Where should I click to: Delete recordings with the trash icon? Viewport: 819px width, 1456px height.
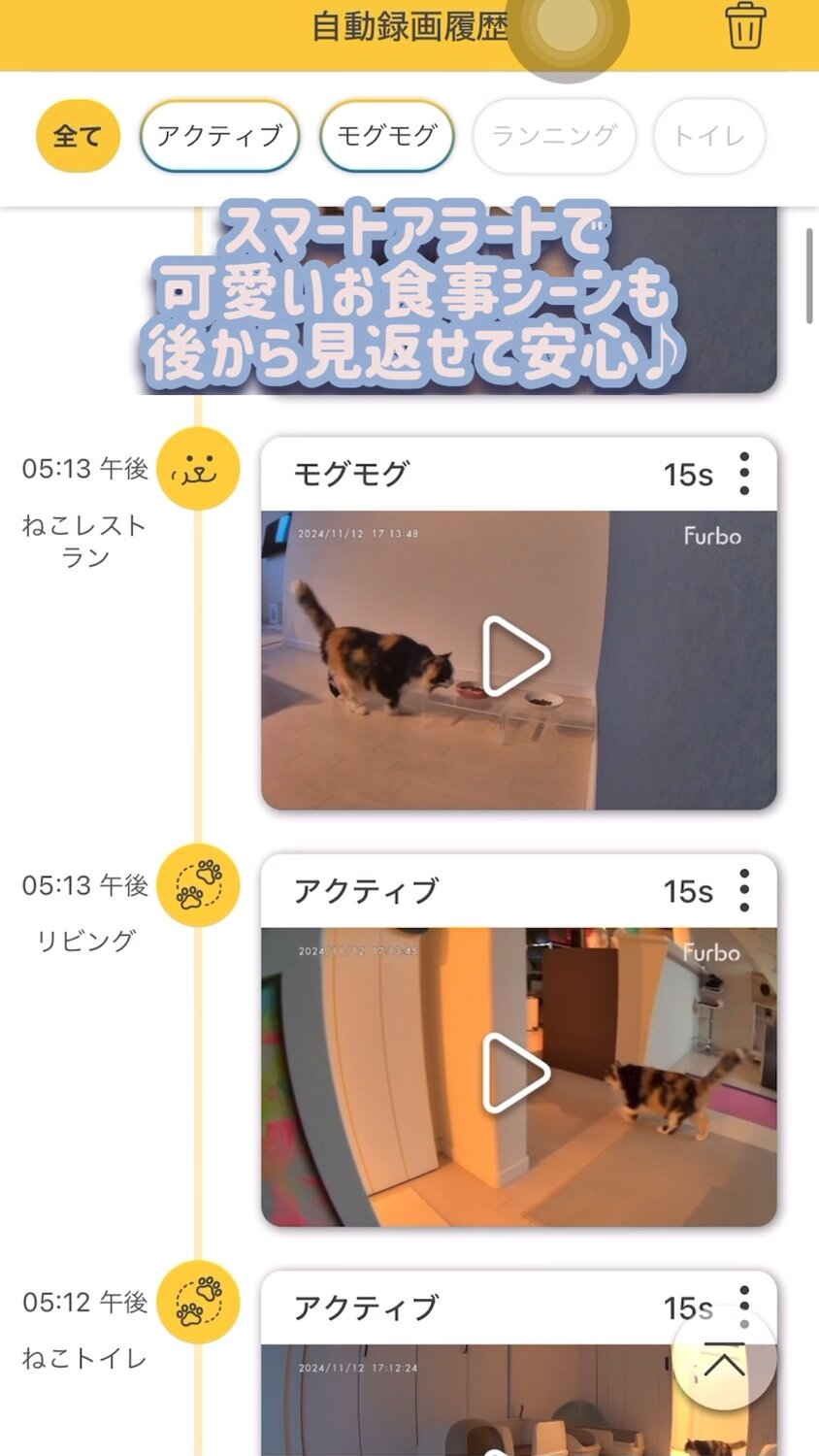tap(745, 26)
